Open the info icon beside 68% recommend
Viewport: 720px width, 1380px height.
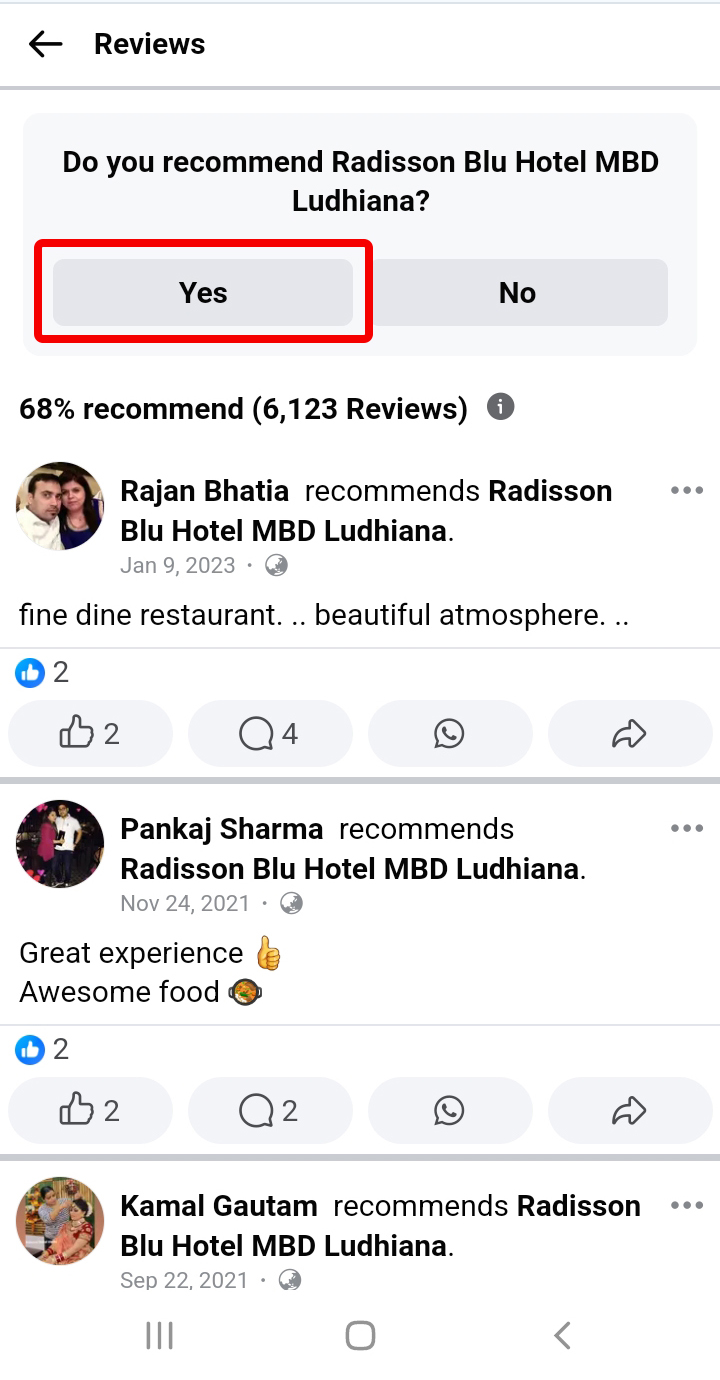coord(501,408)
